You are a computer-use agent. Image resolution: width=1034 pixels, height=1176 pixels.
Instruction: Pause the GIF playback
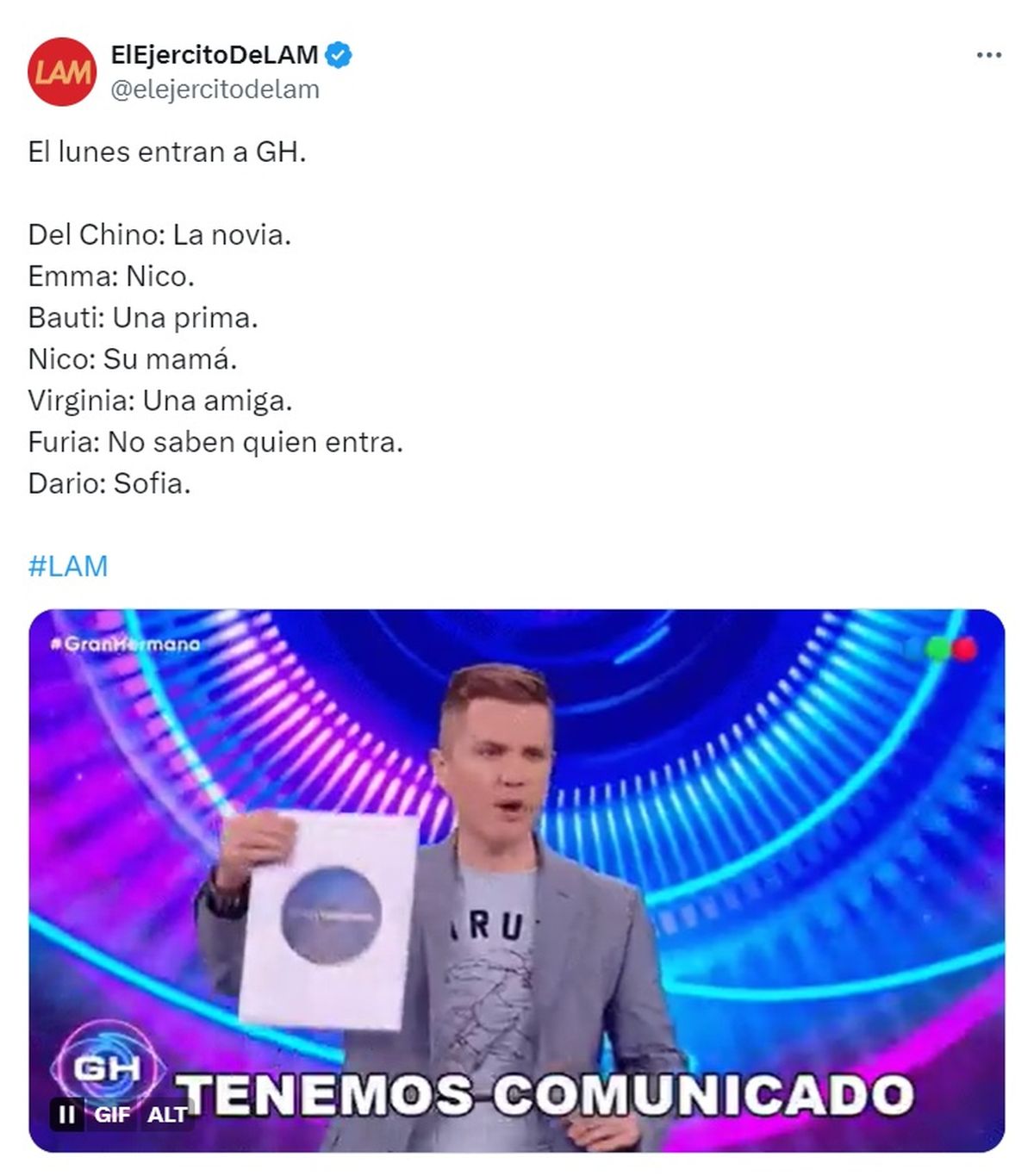(x=66, y=1114)
